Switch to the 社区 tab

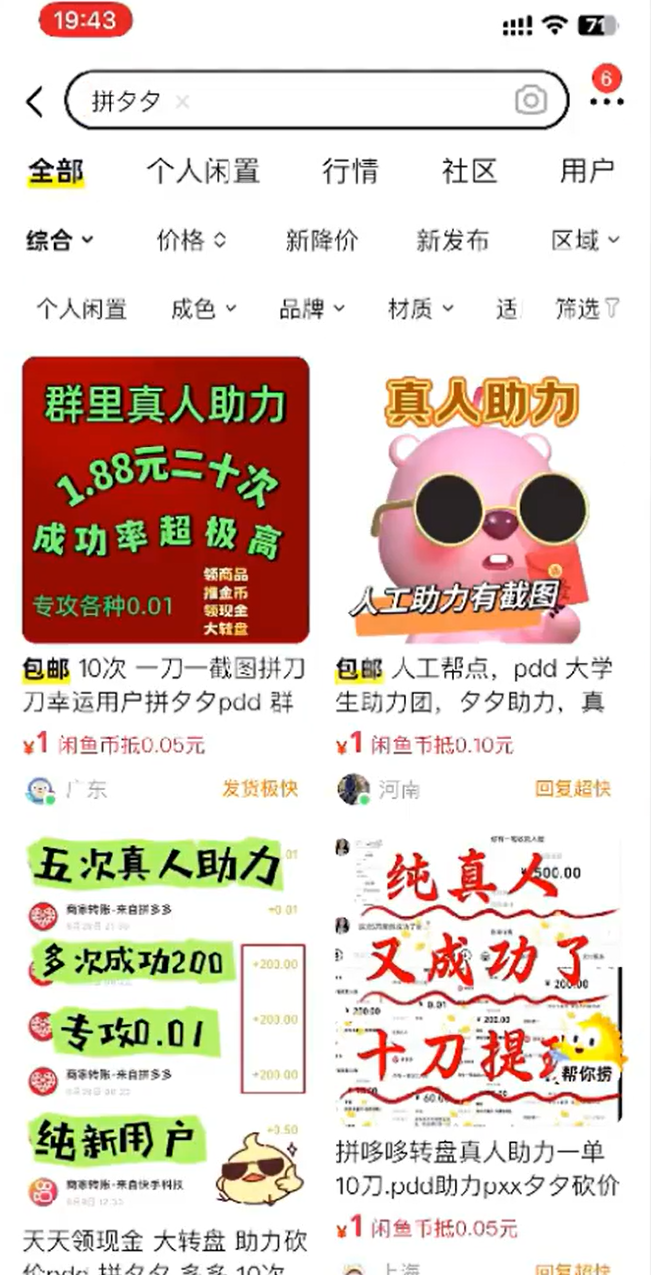pyautogui.click(x=469, y=171)
